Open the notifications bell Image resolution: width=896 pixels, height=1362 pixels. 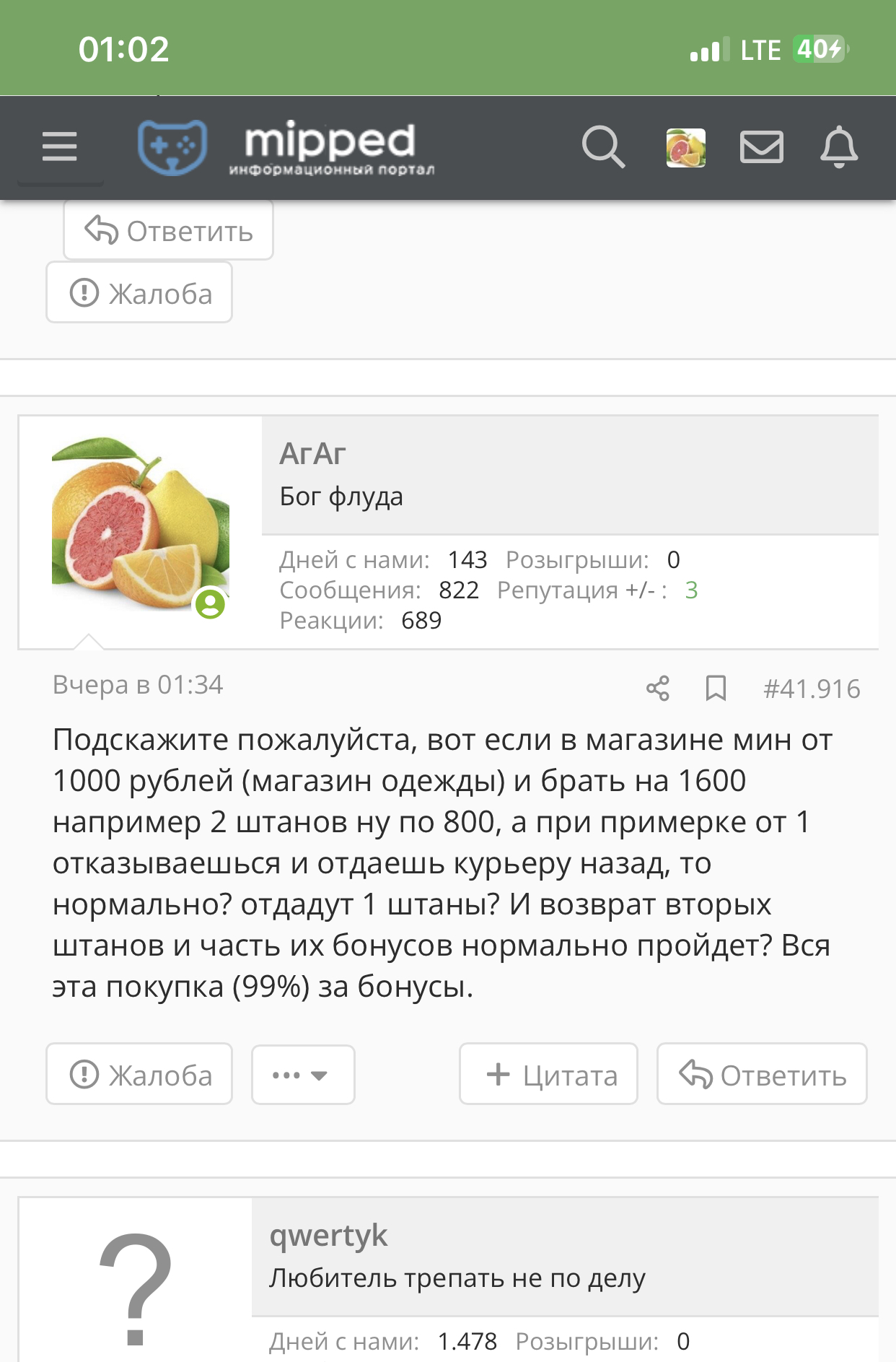(x=839, y=147)
